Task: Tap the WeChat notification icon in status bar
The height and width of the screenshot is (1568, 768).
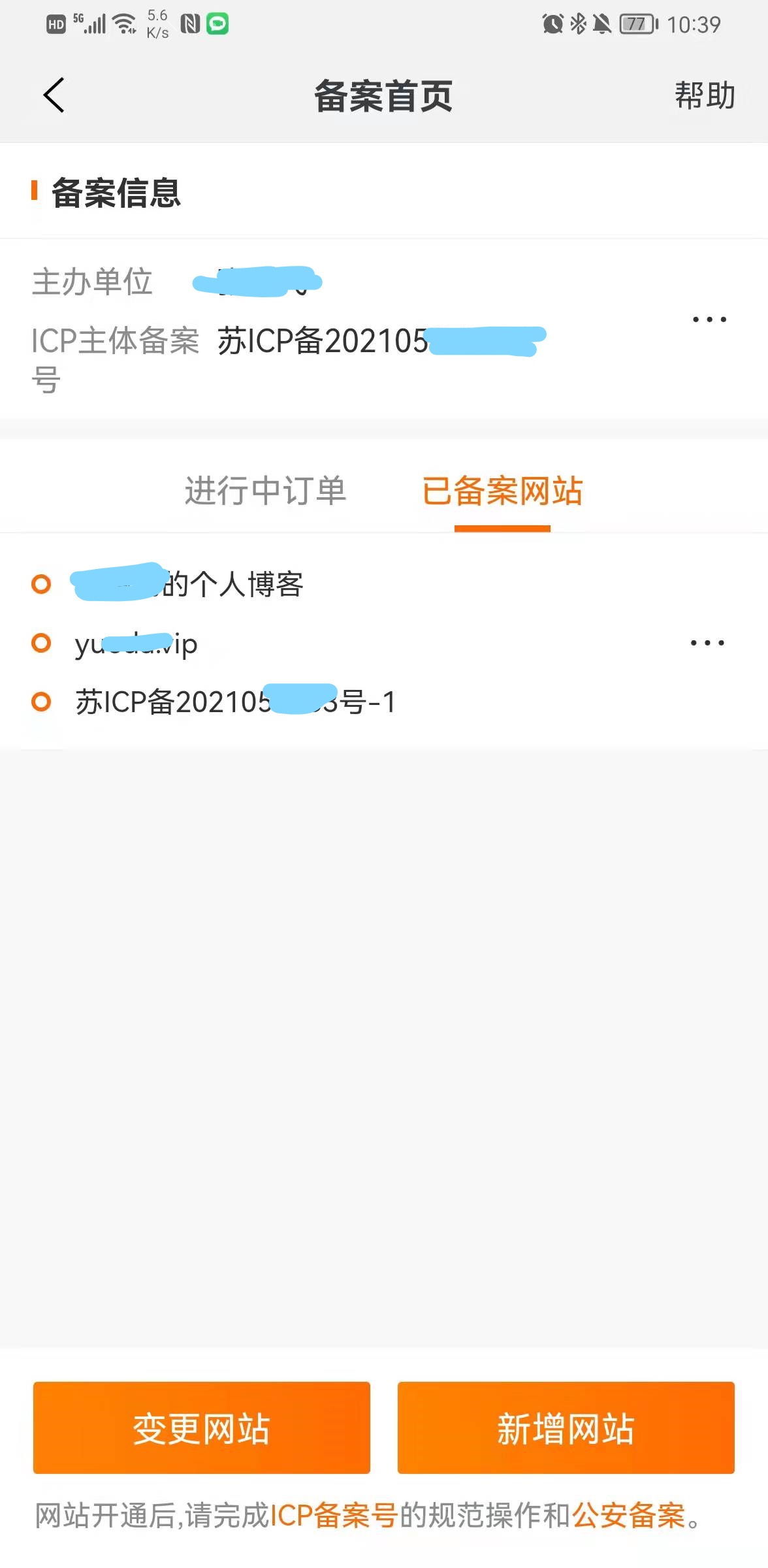Action: [217, 24]
